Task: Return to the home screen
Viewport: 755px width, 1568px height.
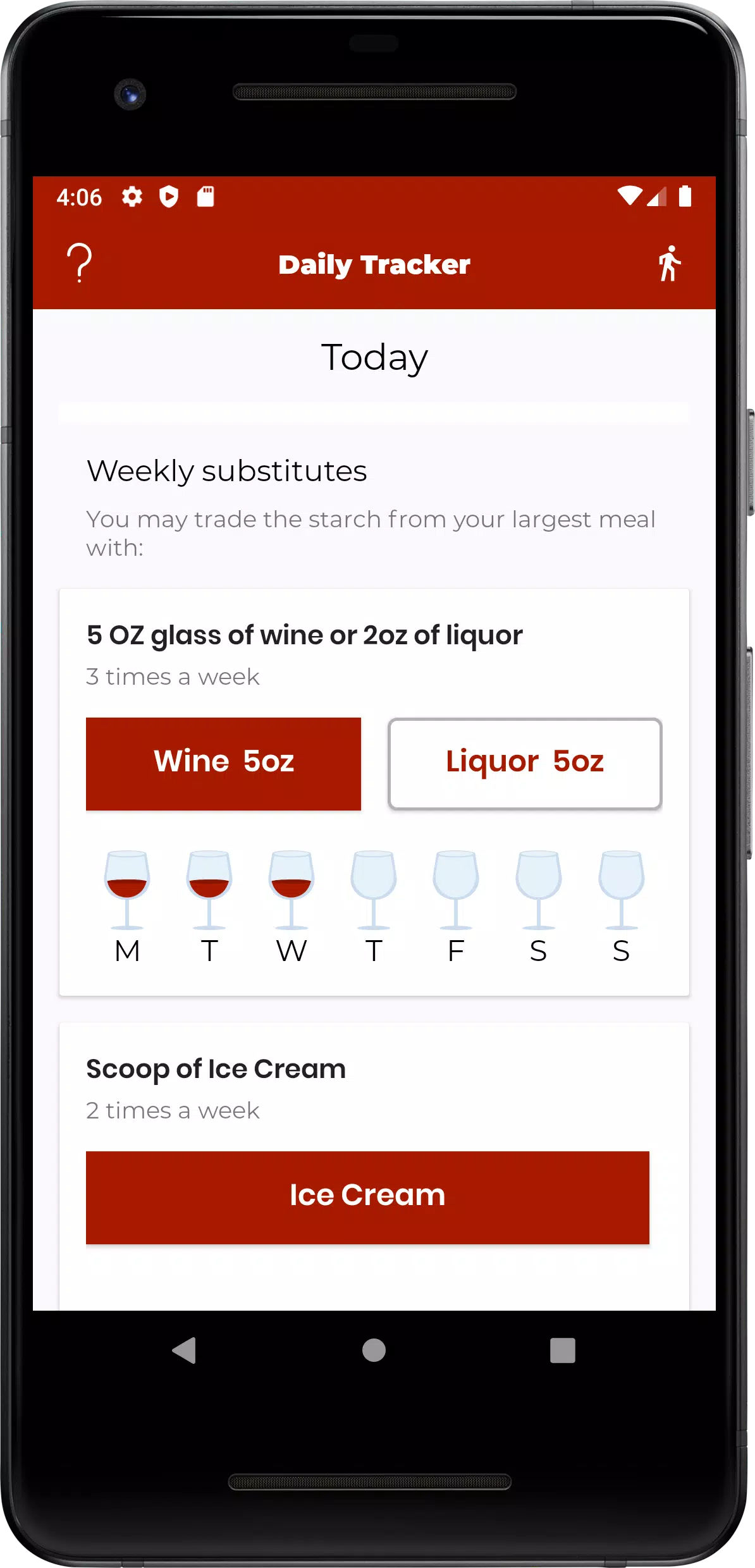Action: 374,1351
